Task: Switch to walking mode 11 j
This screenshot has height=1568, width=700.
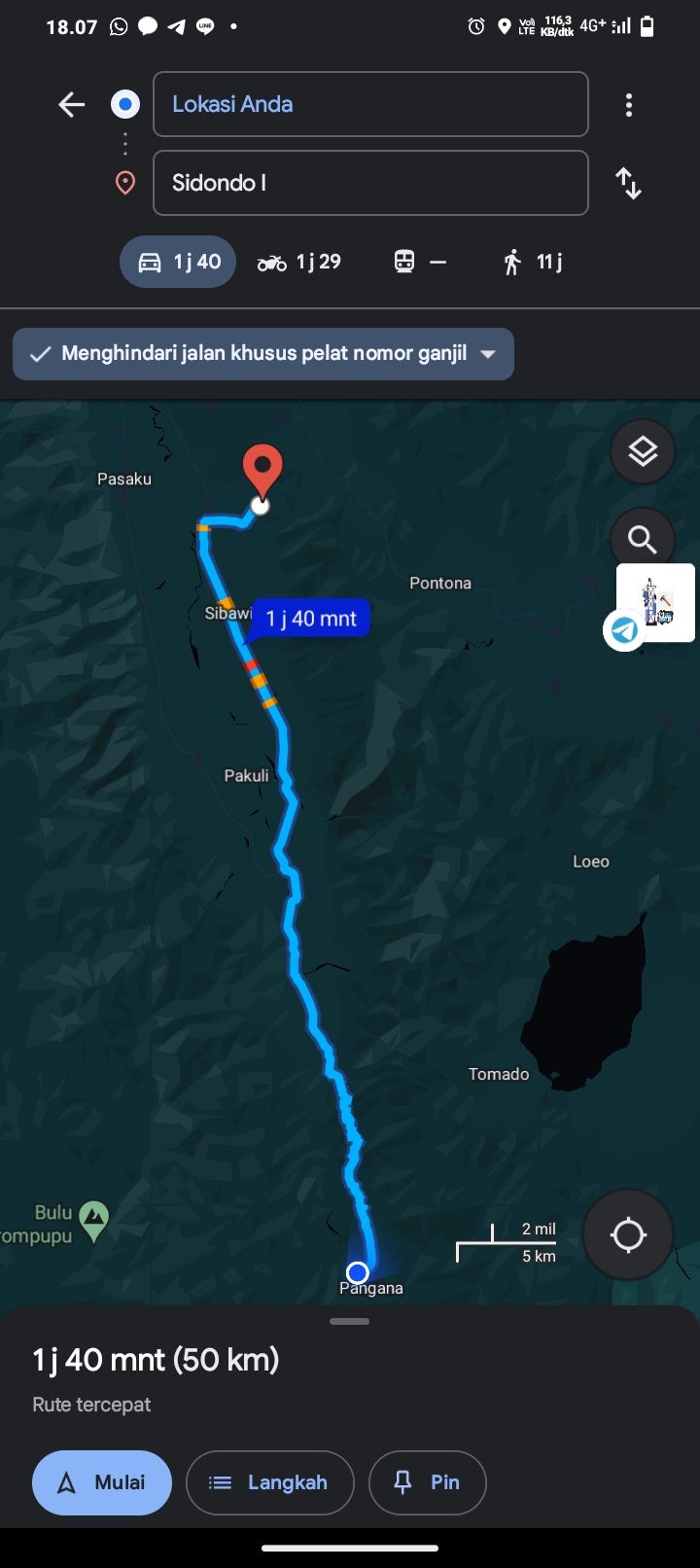Action: (533, 262)
